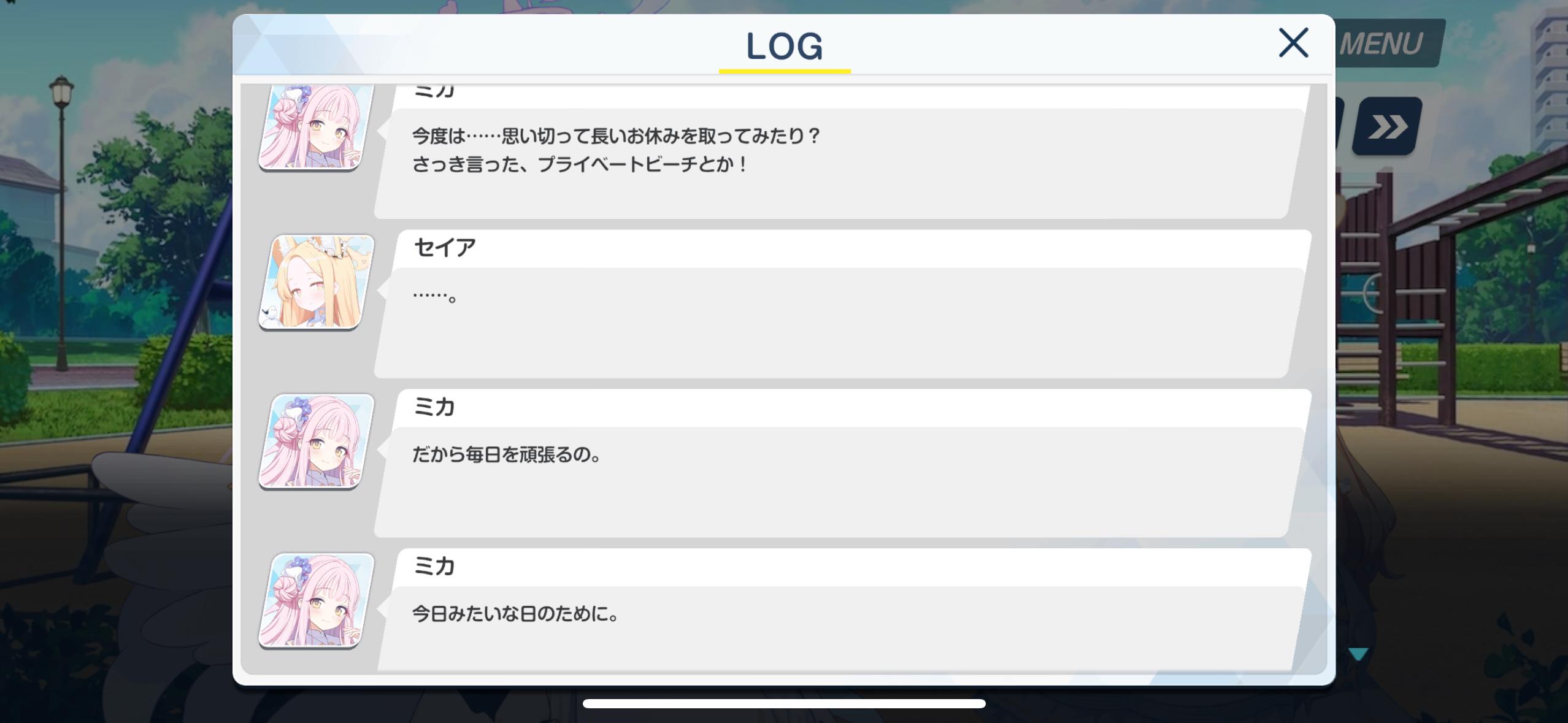Tap the fast-forward skip button
1568x723 pixels.
pos(1388,126)
